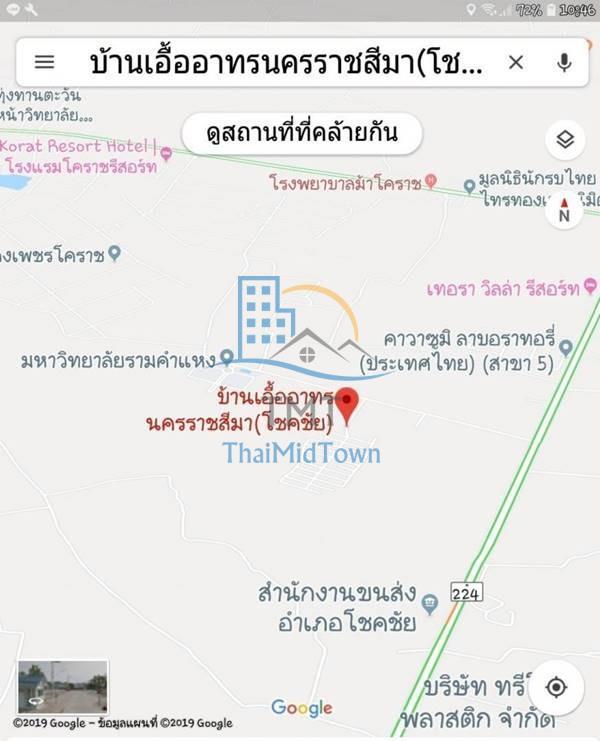Screen dimensions: 600x741
Task: Tap the ดูสถานที่ที่คล้ายกัน chip
Action: (x=302, y=132)
